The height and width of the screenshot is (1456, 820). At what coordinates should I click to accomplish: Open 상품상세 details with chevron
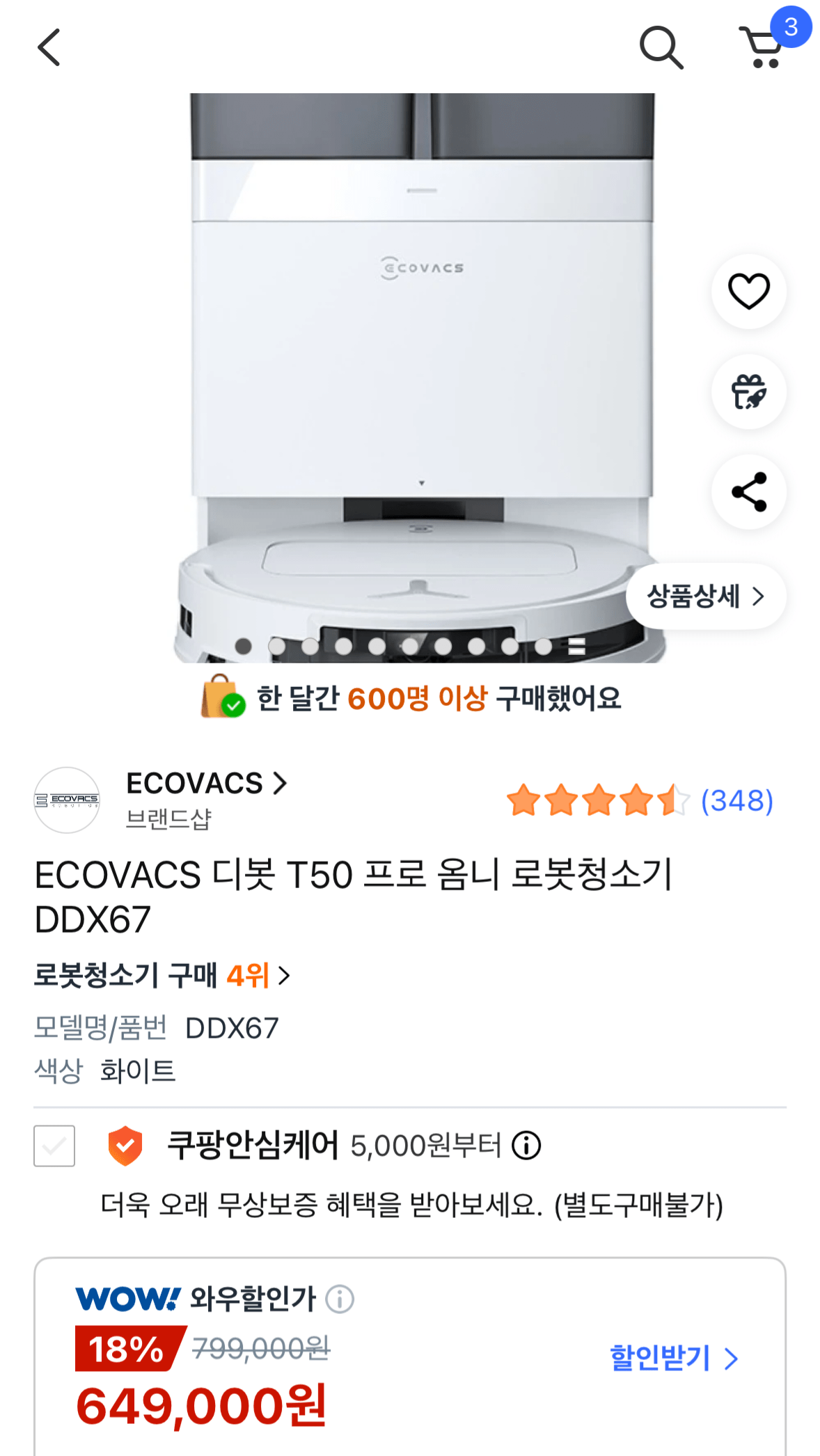click(x=757, y=596)
